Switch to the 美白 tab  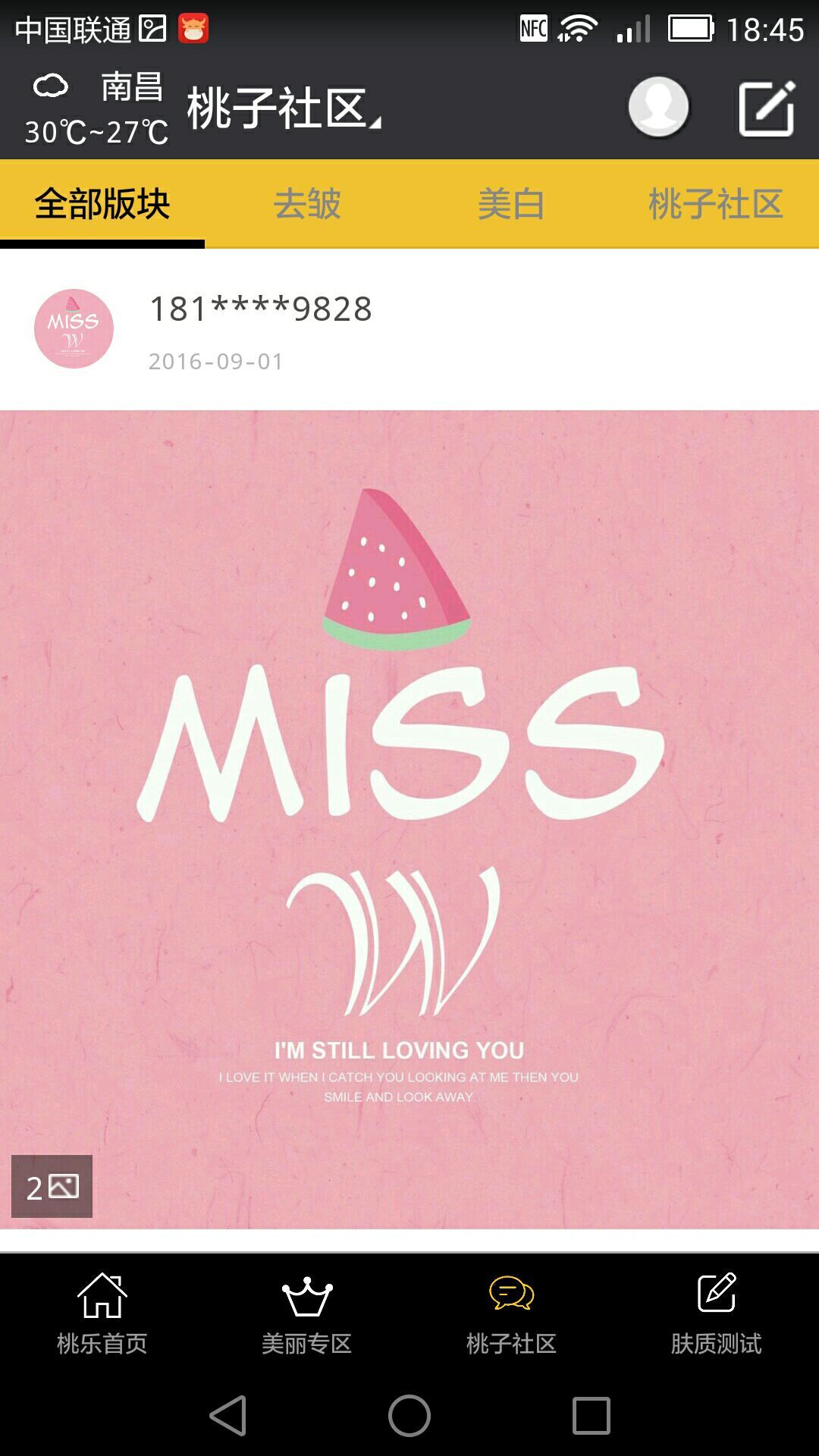(x=511, y=204)
